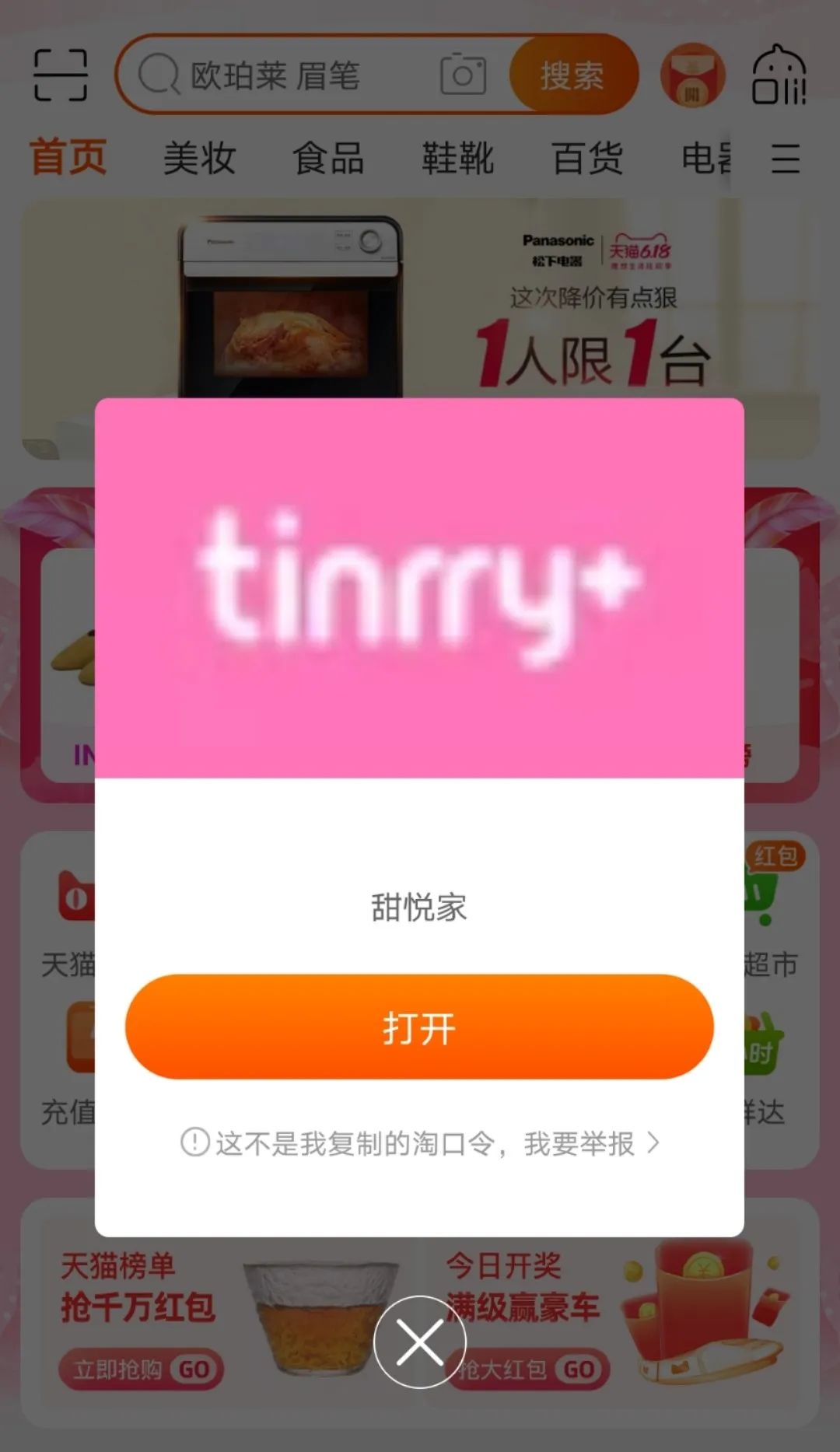Open camera image search
The image size is (840, 1452).
click(x=464, y=75)
